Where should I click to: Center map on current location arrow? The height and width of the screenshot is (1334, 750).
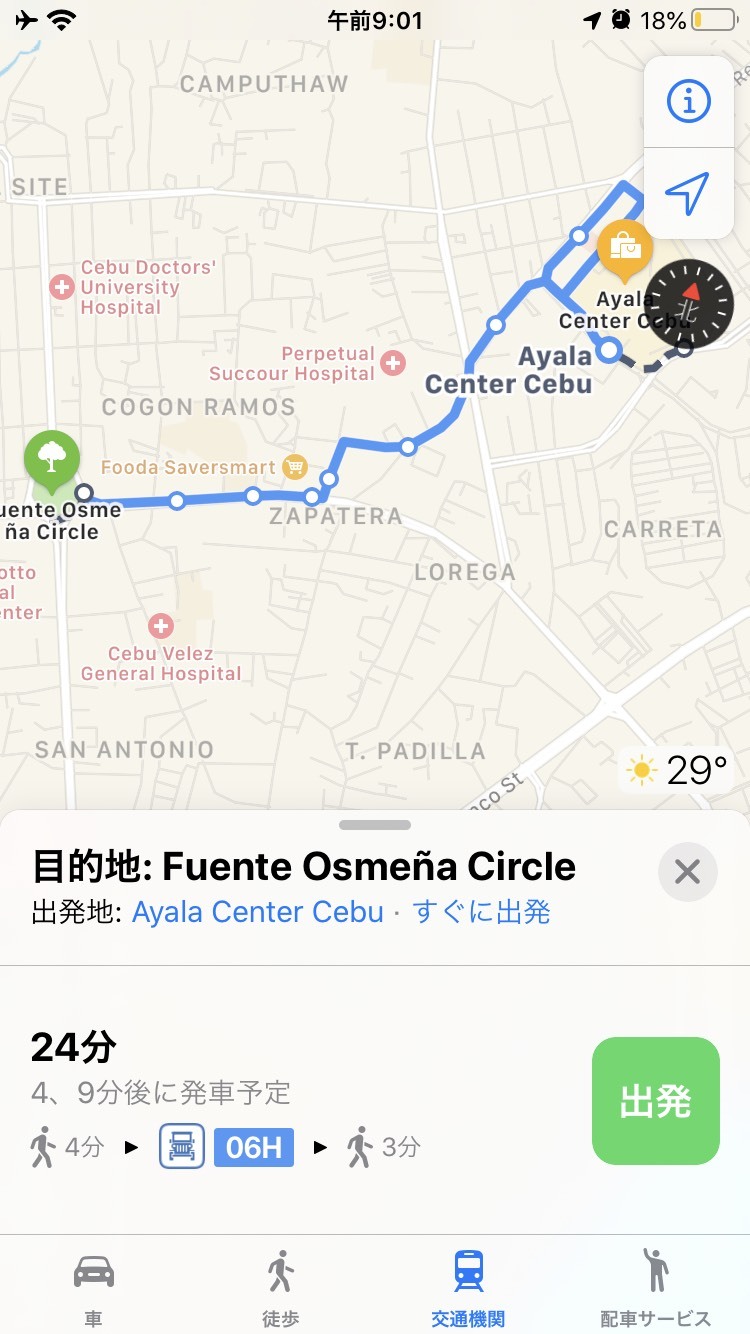(x=688, y=192)
